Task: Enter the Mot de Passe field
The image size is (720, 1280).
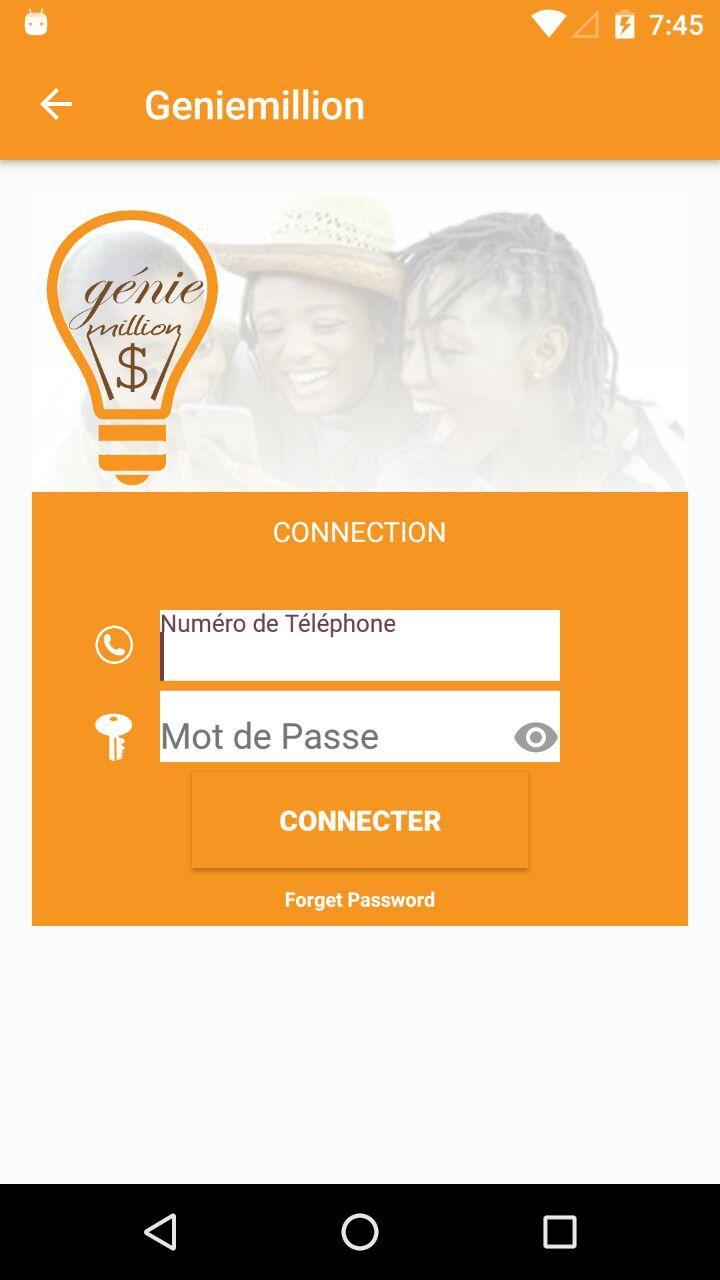Action: coord(330,736)
